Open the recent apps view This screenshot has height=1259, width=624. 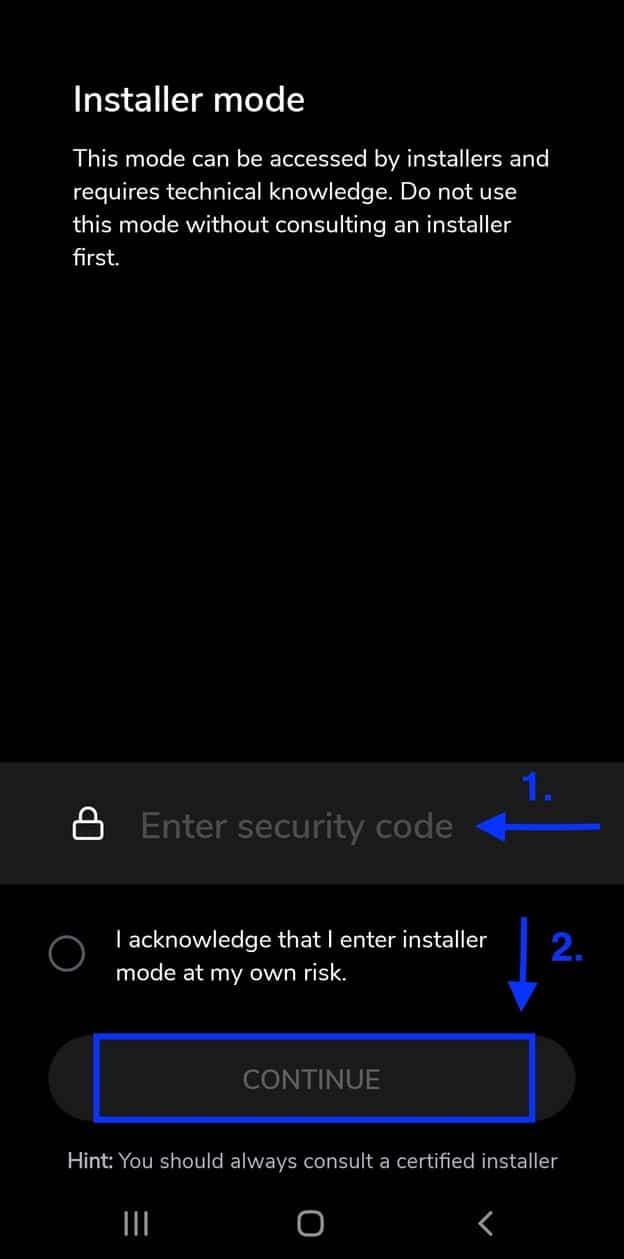136,1222
